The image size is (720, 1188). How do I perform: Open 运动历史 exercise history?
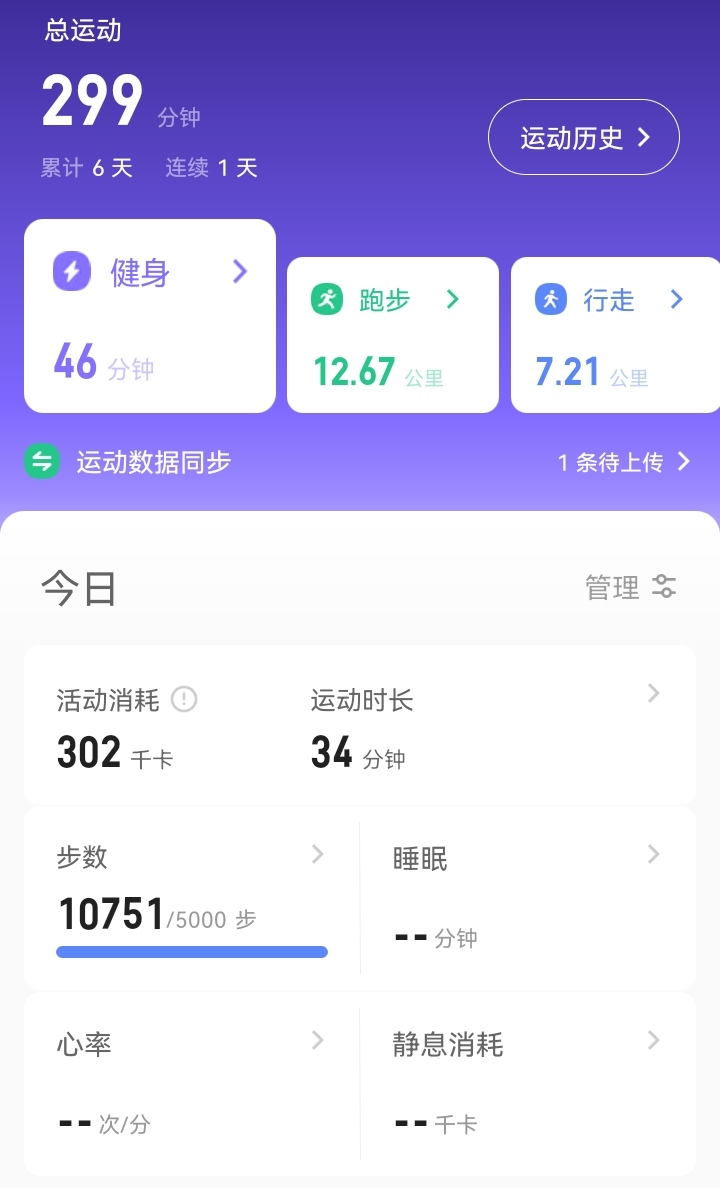pos(583,138)
